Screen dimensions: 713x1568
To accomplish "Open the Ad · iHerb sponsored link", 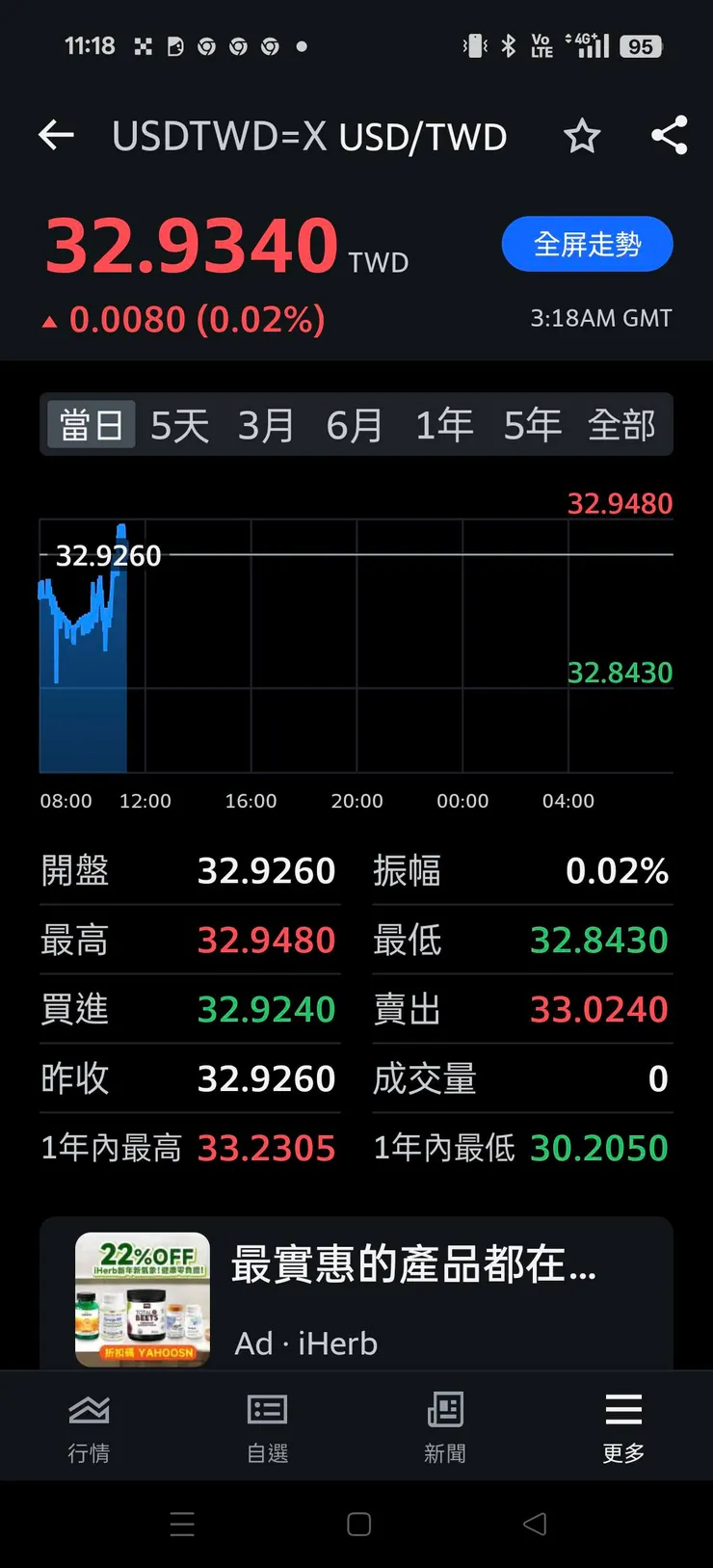I will coord(305,1342).
